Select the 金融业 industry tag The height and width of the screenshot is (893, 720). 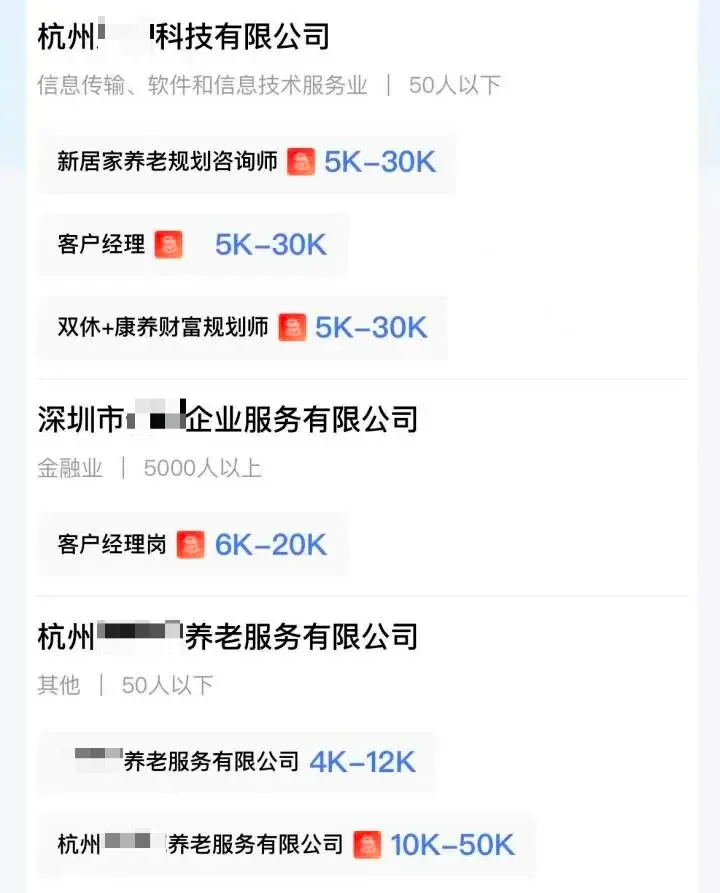point(66,468)
